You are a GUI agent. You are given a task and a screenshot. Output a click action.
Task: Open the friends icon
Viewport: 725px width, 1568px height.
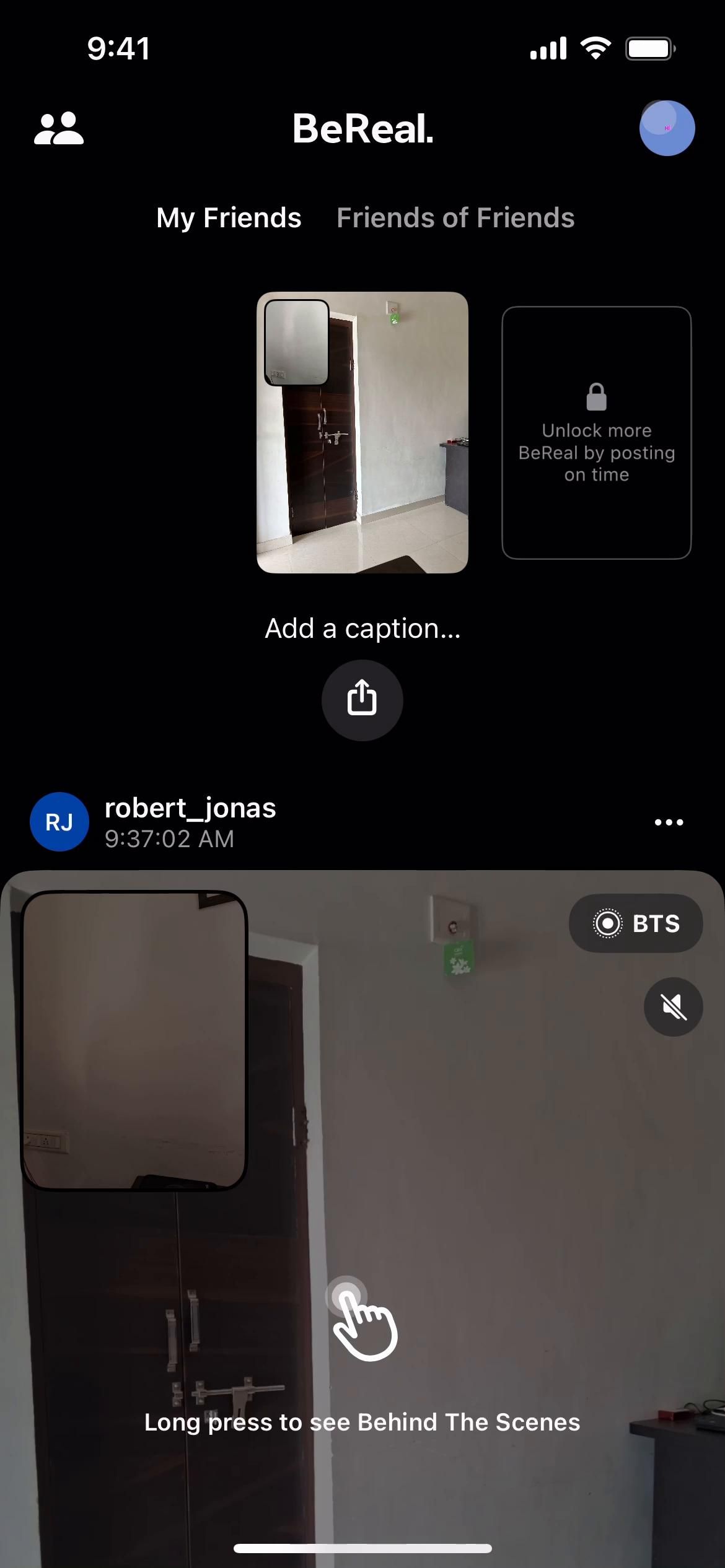(x=58, y=129)
